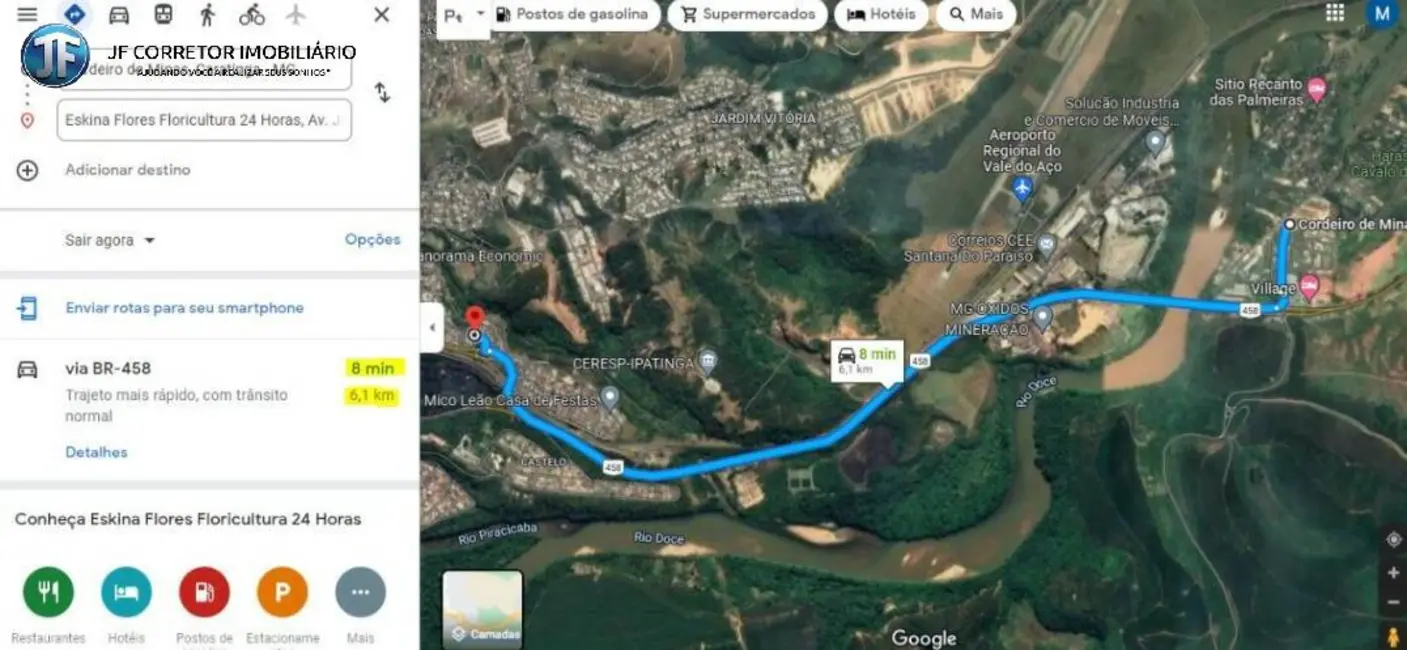Swap origin and destination
1407x650 pixels.
pyautogui.click(x=382, y=92)
